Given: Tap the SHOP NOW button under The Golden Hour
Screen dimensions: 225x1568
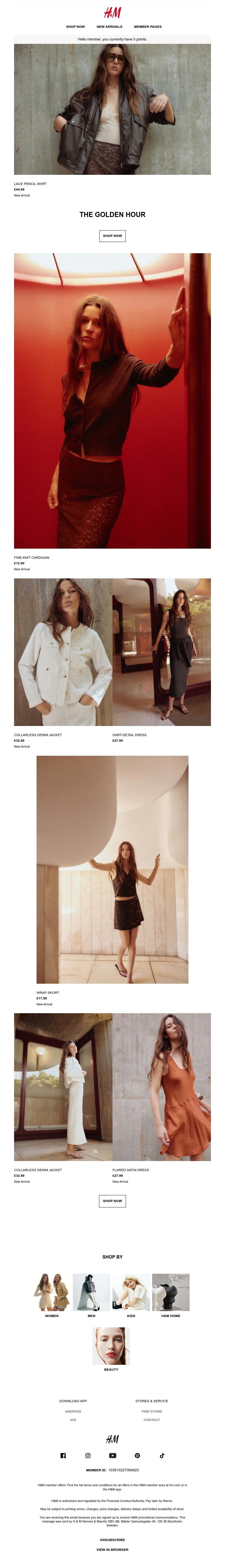Looking at the screenshot, I should point(112,236).
